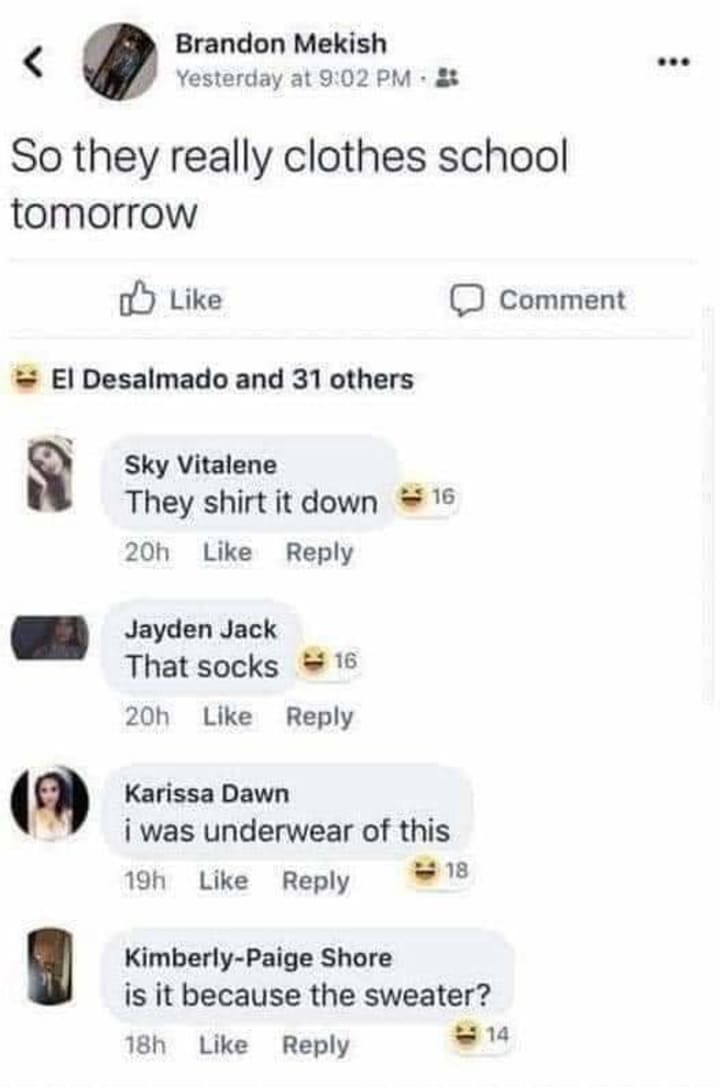Open Sky Vitalene's profile name
The image size is (720, 1087).
[200, 464]
